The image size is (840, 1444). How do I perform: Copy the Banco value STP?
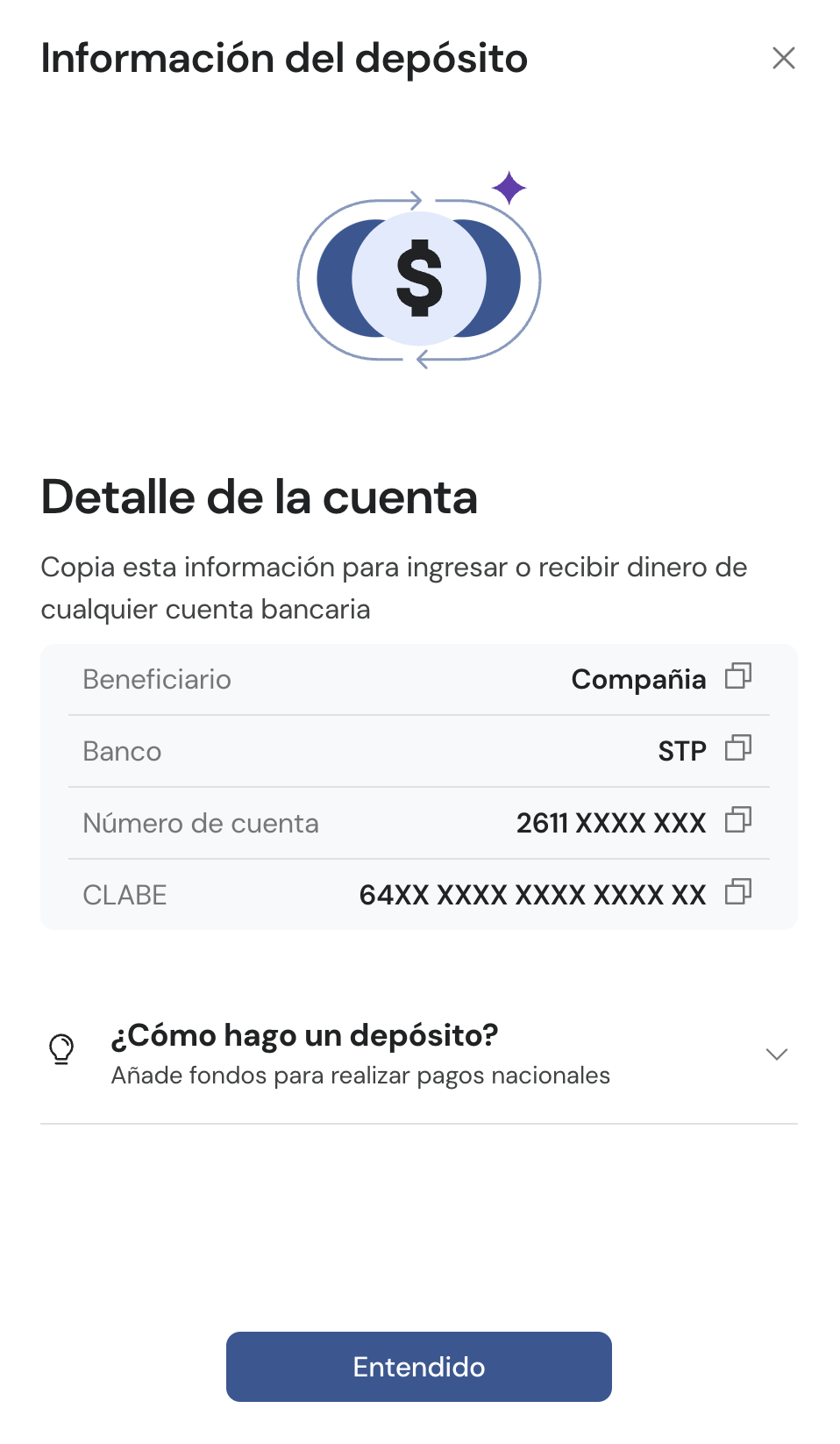[x=738, y=748]
